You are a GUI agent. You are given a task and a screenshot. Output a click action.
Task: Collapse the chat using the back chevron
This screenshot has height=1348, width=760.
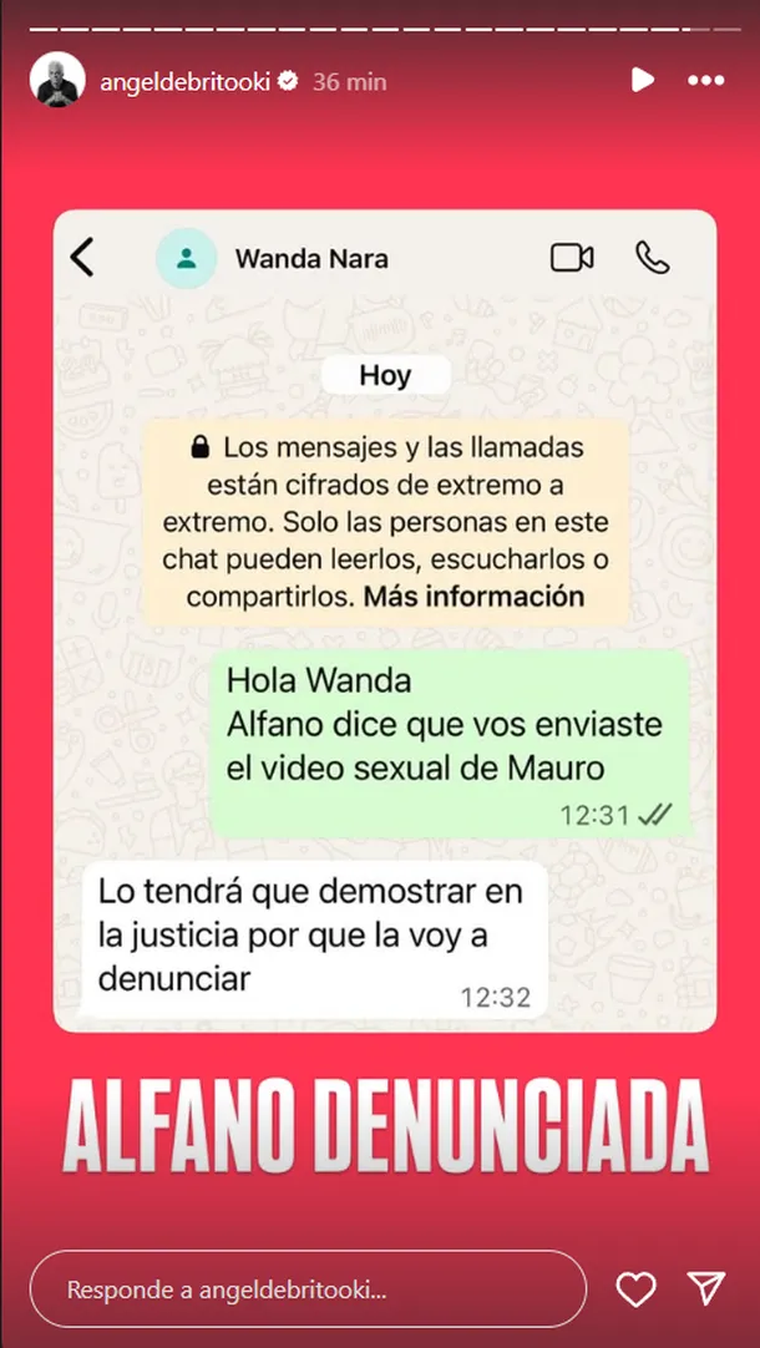pyautogui.click(x=84, y=257)
